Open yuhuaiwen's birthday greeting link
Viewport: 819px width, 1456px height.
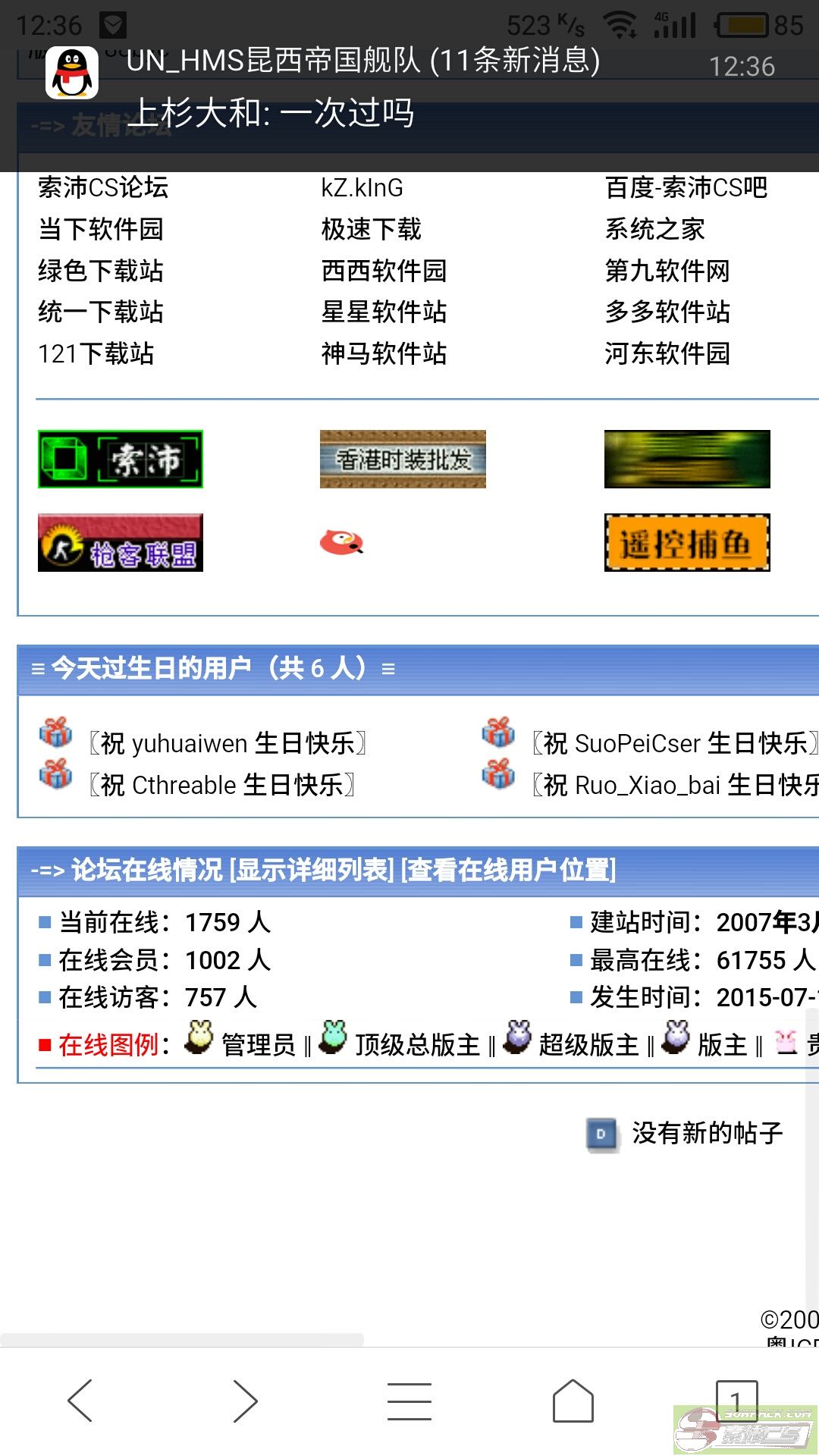point(227,743)
